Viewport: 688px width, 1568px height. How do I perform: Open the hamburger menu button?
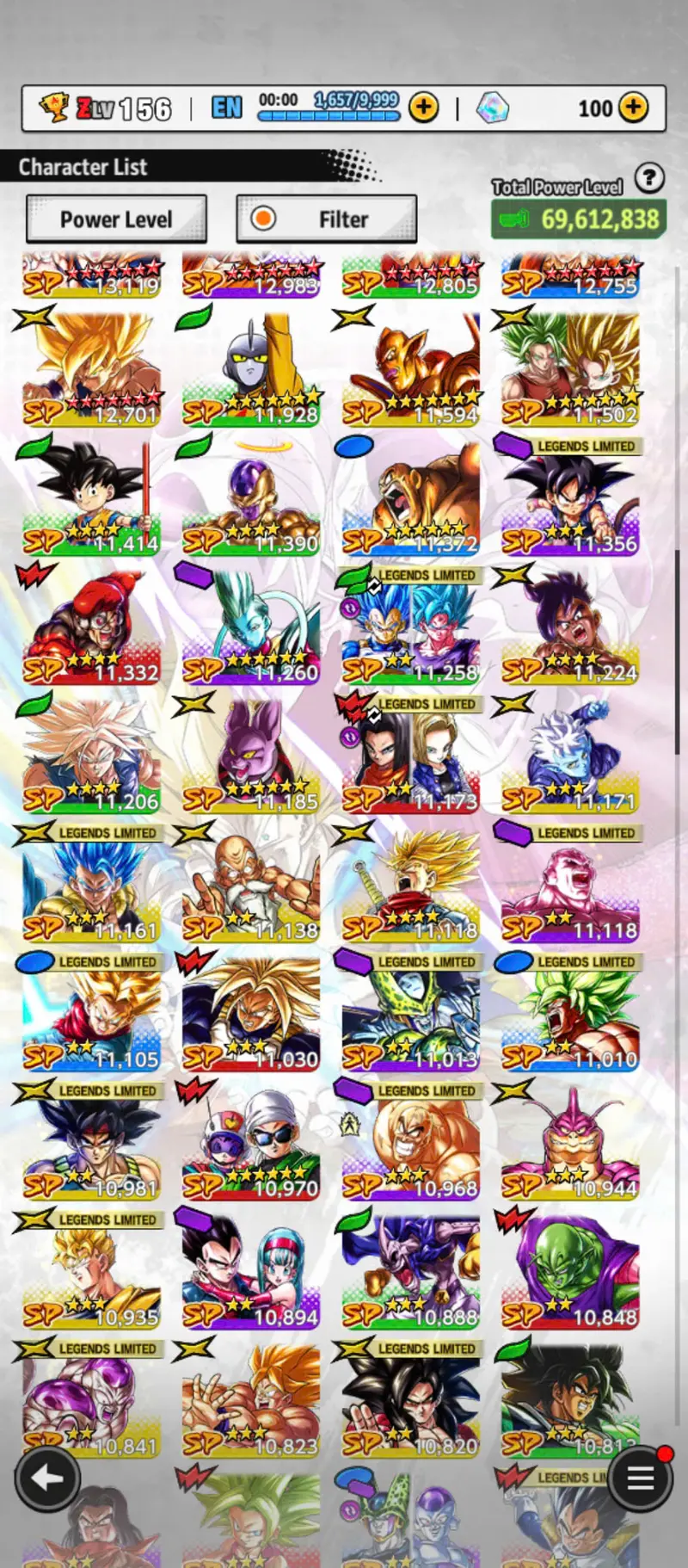(640, 1478)
